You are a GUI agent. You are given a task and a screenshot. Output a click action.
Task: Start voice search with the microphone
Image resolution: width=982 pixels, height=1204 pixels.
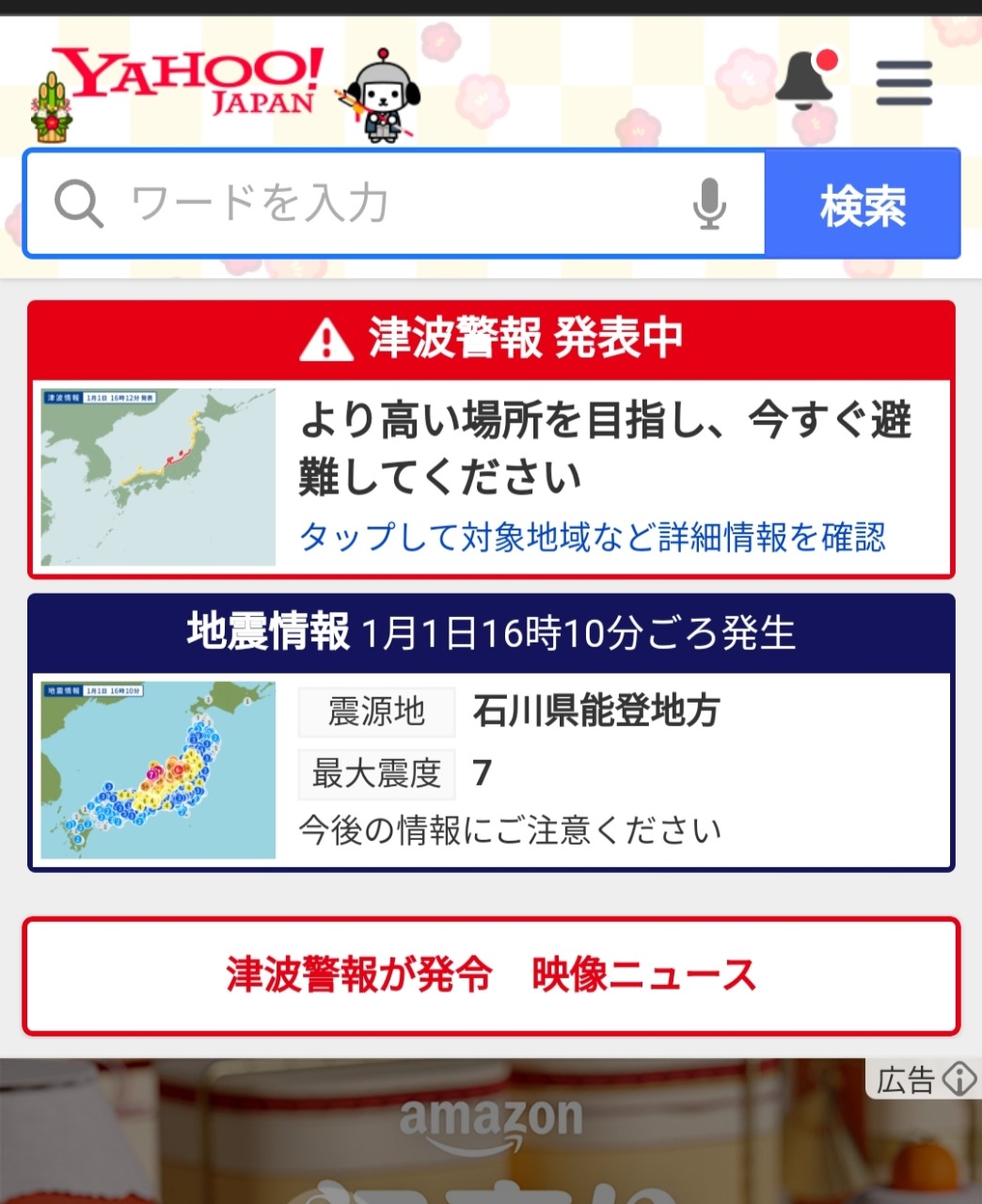click(709, 203)
